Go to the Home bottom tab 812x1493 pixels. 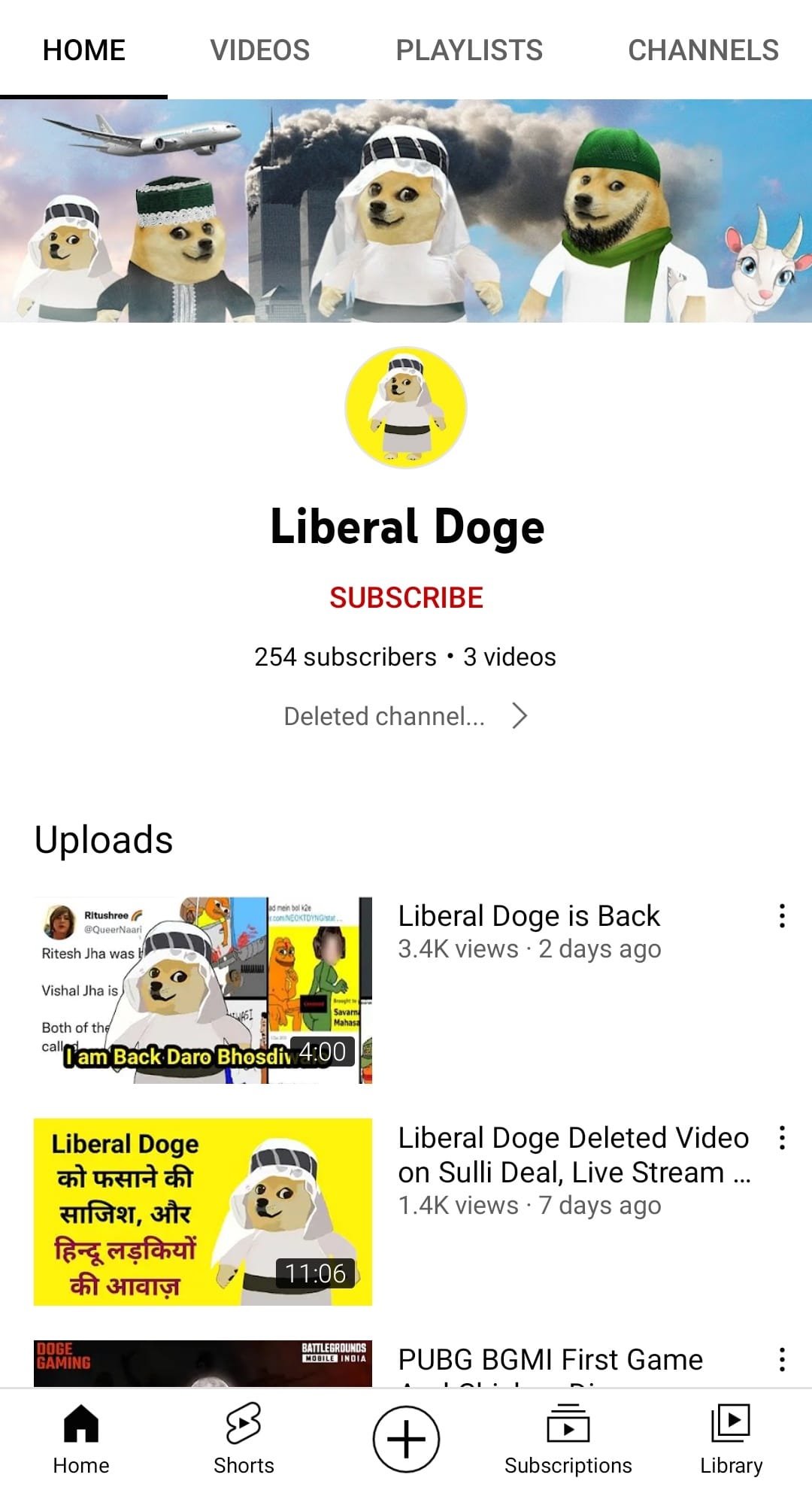[81, 1438]
